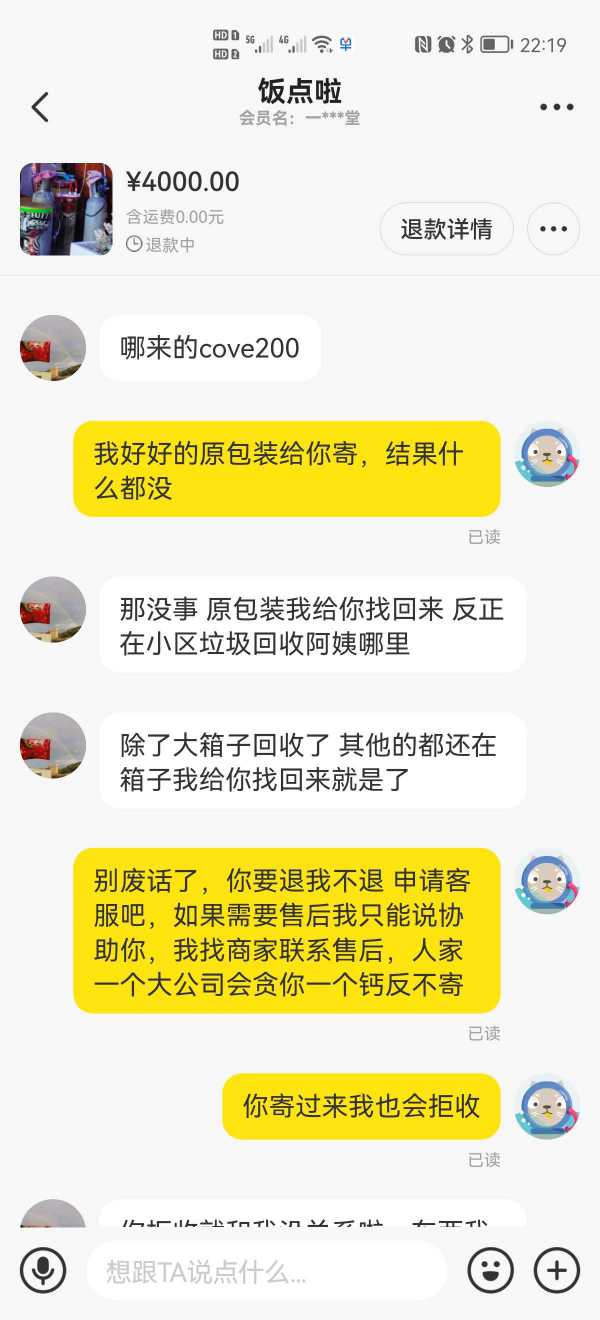The width and height of the screenshot is (600, 1320).
Task: Open more options beside 退款详情
Action: click(553, 229)
